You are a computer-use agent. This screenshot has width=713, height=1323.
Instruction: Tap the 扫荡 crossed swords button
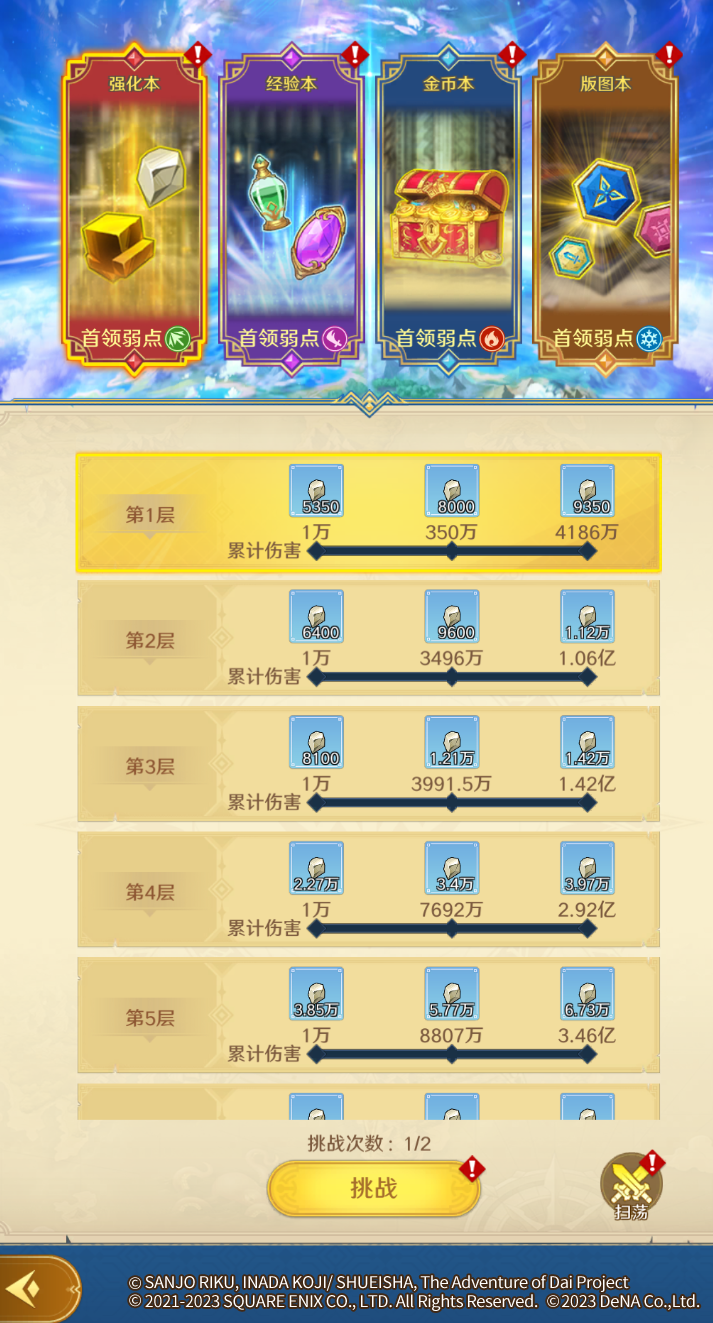(631, 1187)
